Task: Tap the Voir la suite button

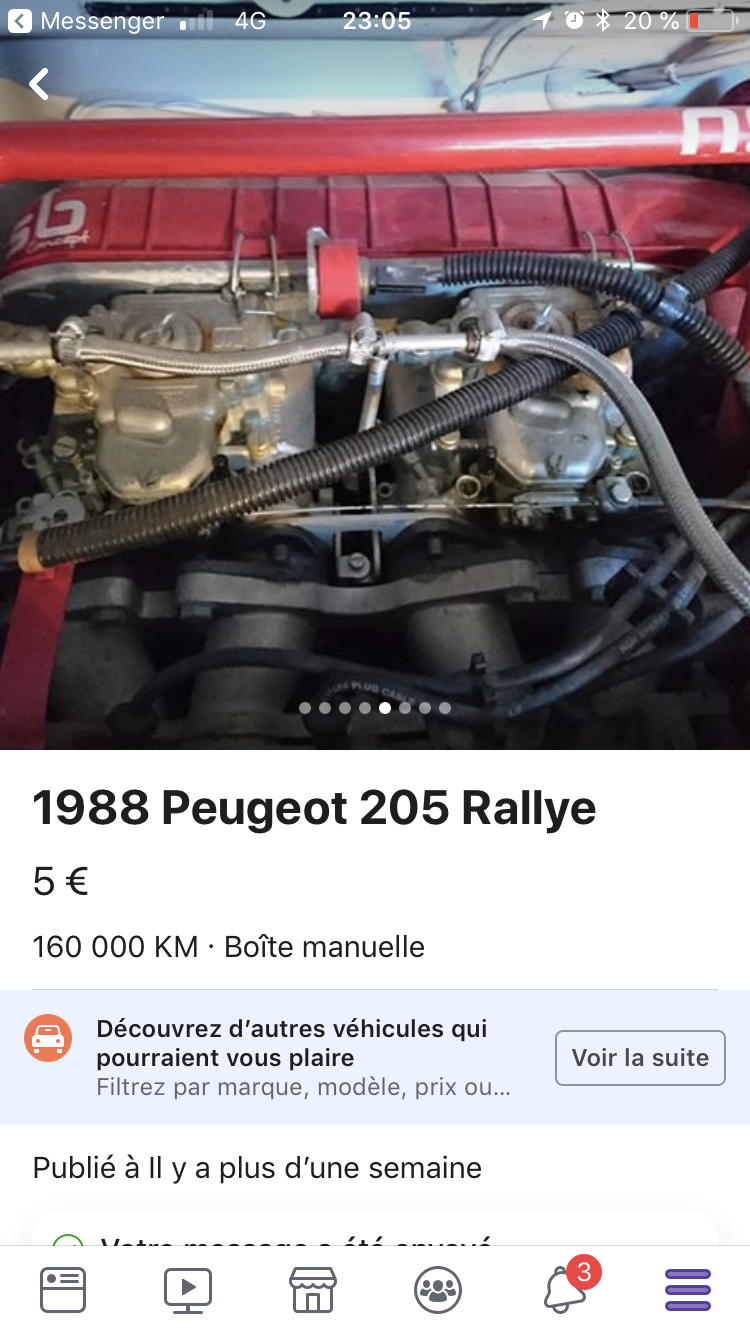Action: coord(640,1058)
